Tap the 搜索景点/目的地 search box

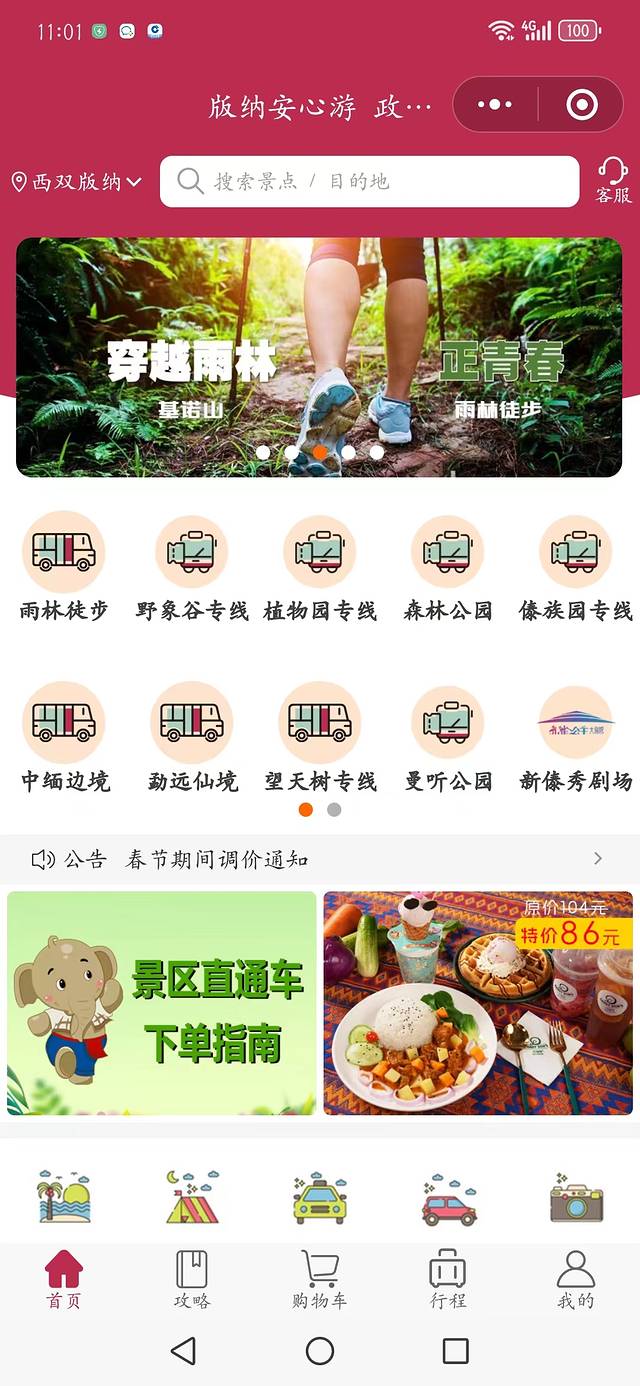pos(370,181)
